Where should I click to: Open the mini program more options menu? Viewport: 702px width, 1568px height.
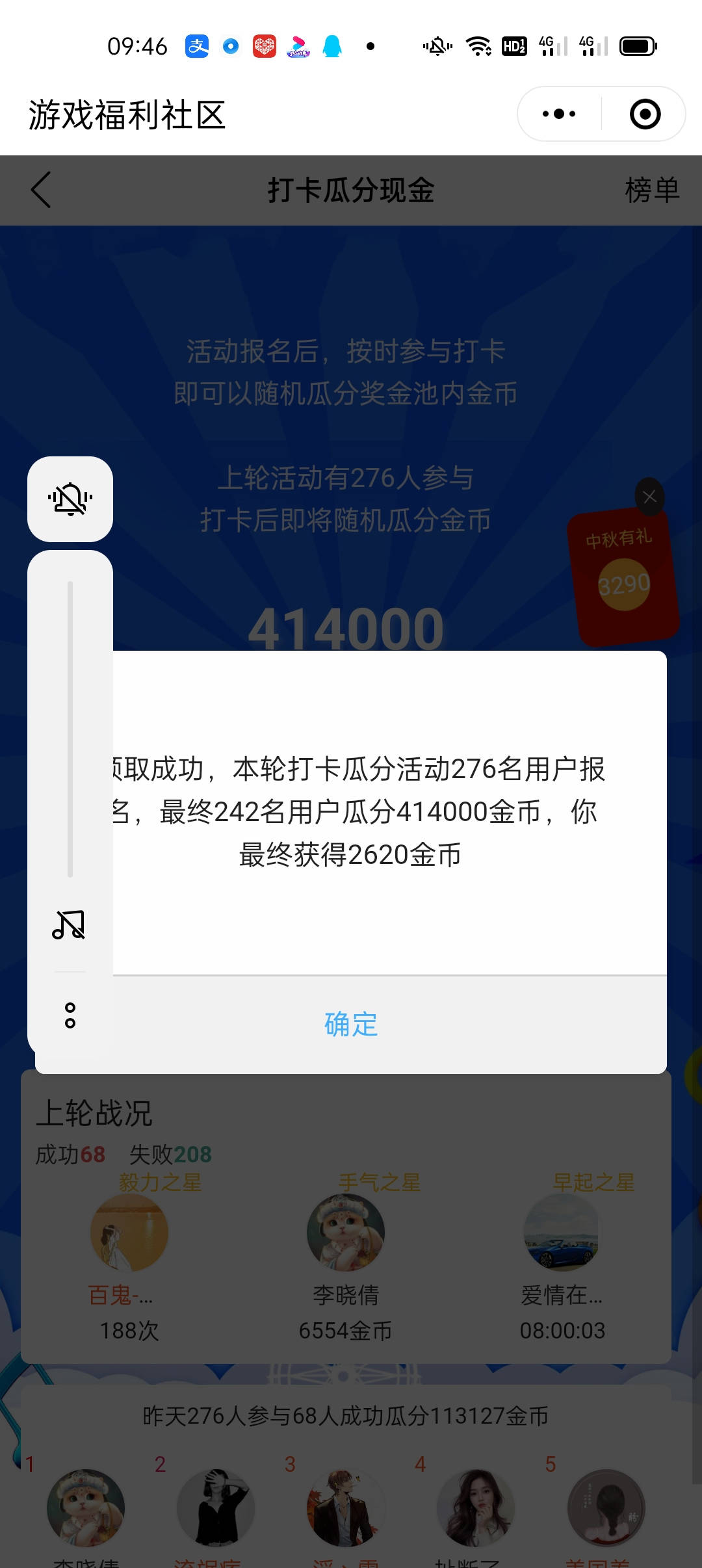pos(559,114)
